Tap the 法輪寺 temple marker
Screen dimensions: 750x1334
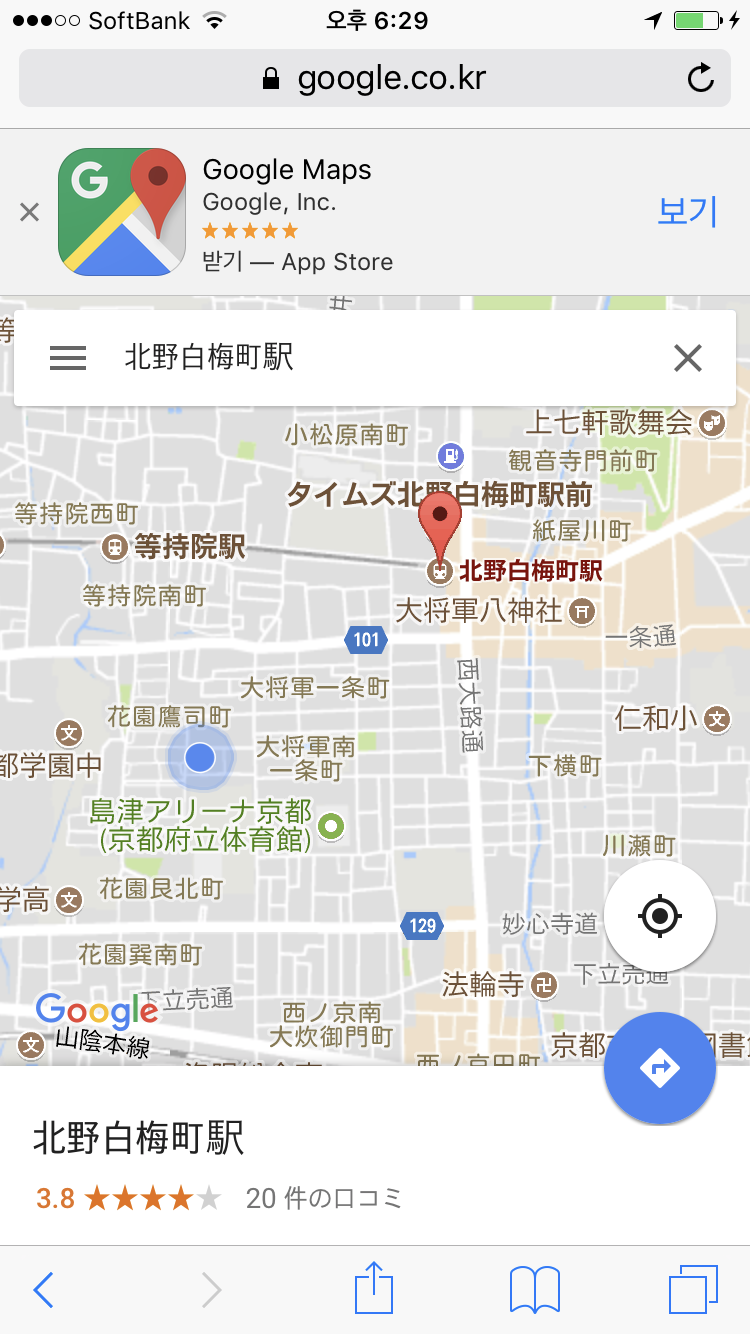[x=544, y=985]
